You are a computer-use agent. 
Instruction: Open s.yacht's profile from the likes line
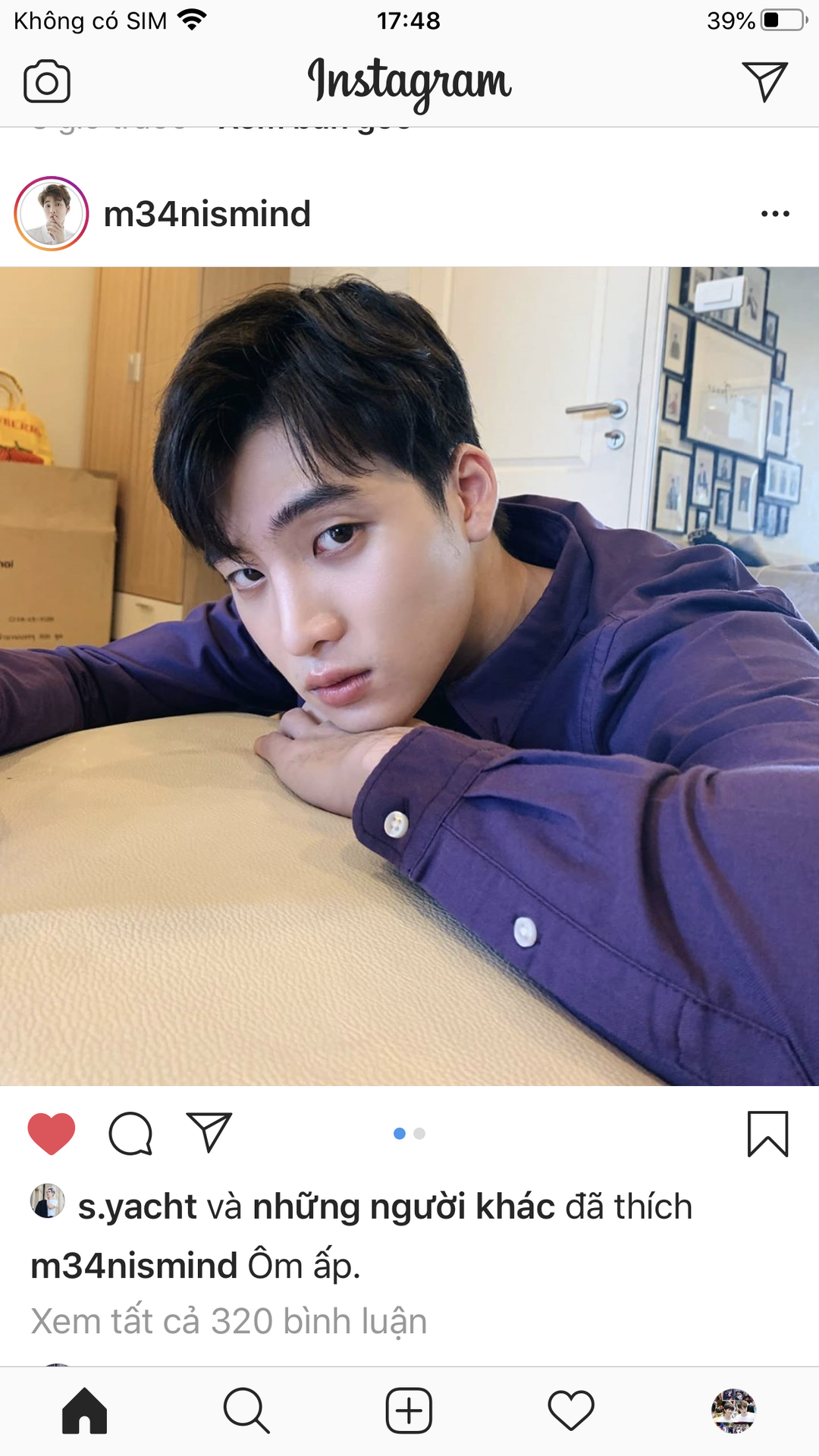pos(137,1207)
